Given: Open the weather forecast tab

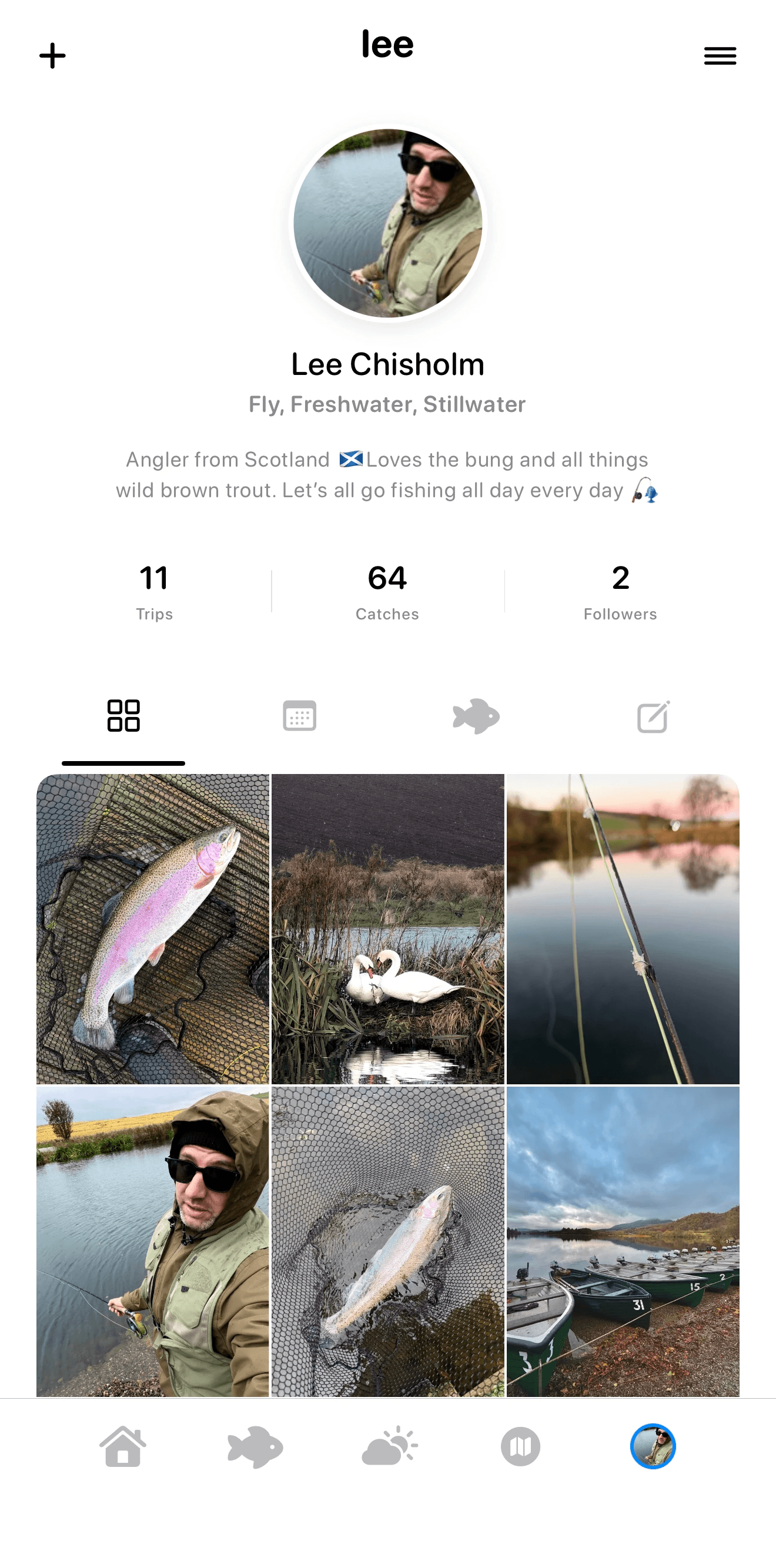Looking at the screenshot, I should [389, 1447].
